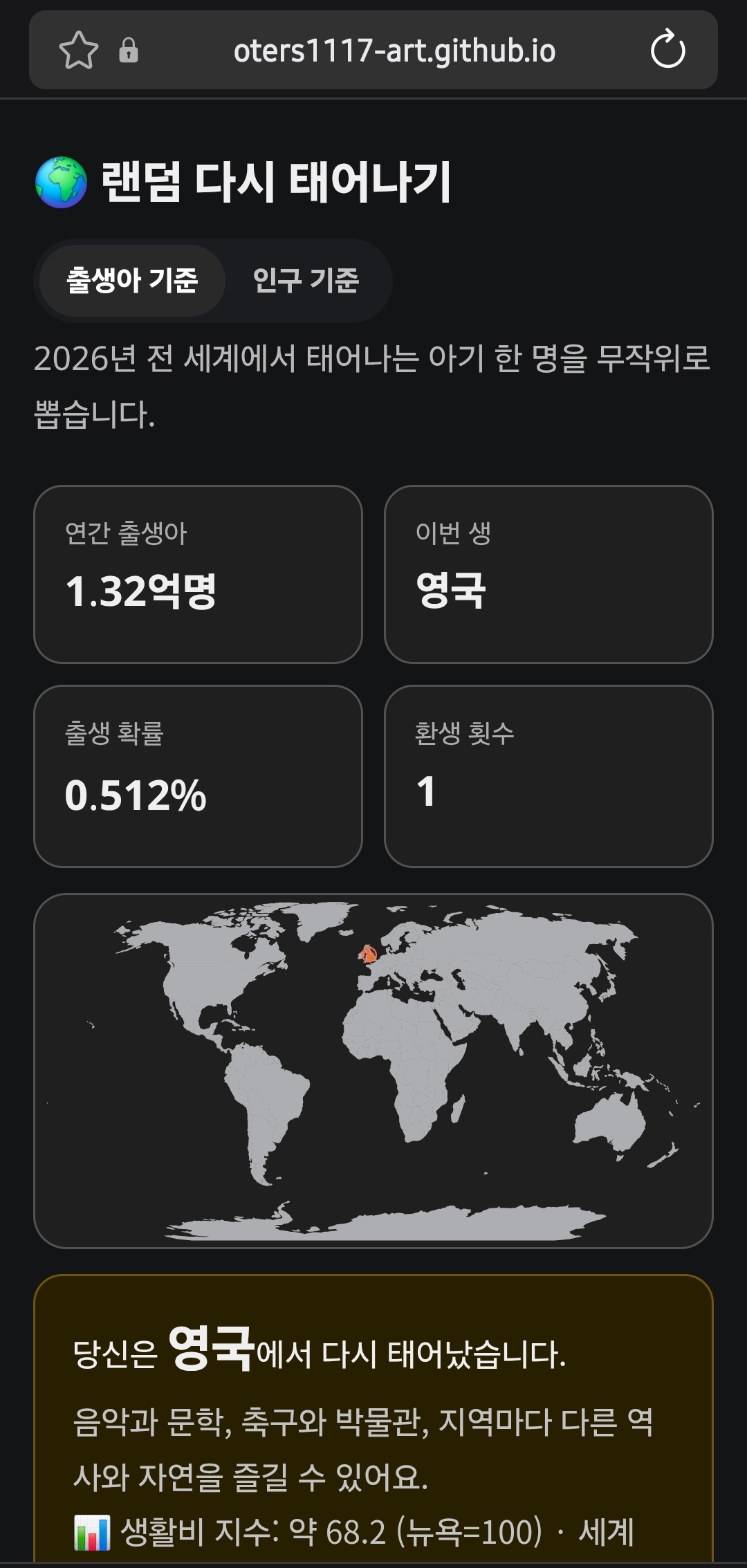Viewport: 747px width, 1568px height.
Task: View site security lock info
Action: click(x=129, y=50)
